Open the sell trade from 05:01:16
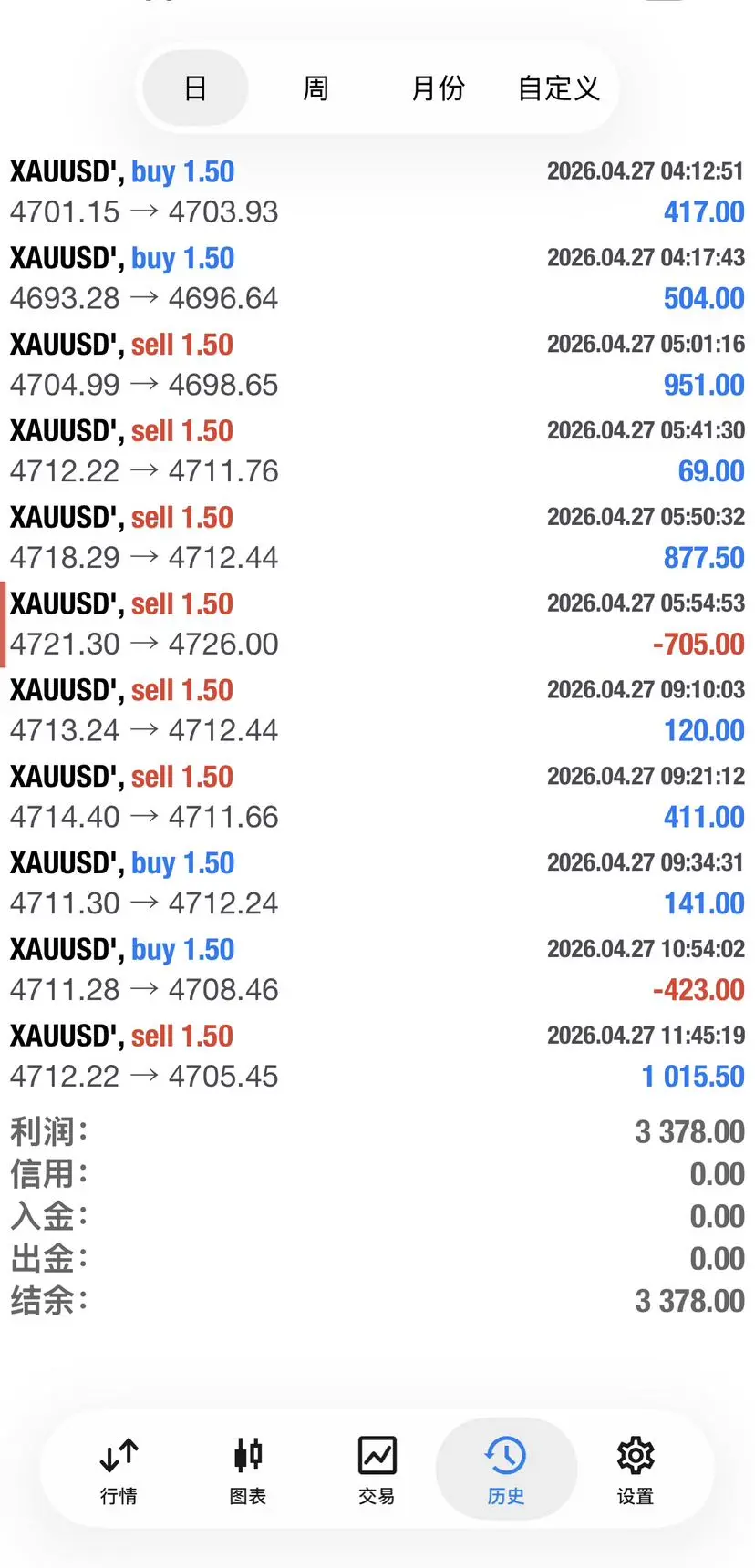 [377, 365]
